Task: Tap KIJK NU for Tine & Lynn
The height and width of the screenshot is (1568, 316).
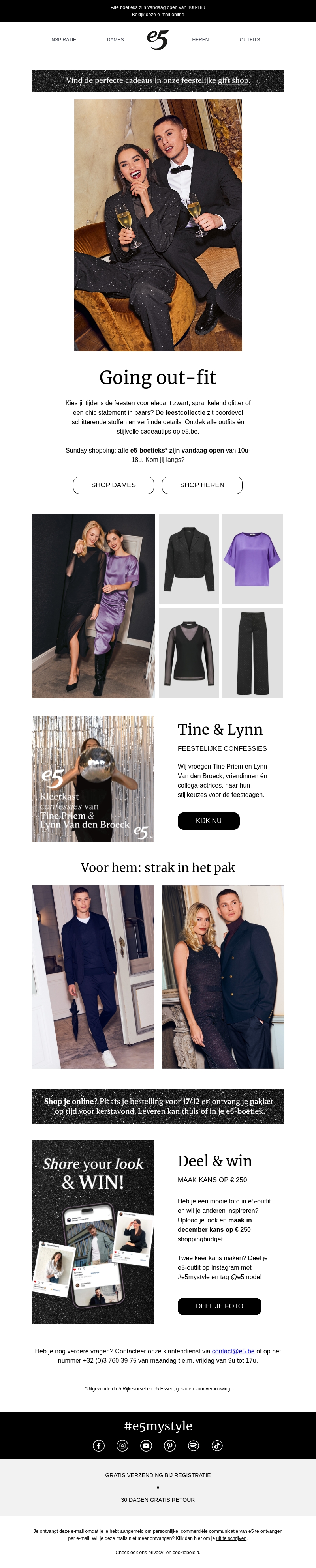Action: (208, 821)
